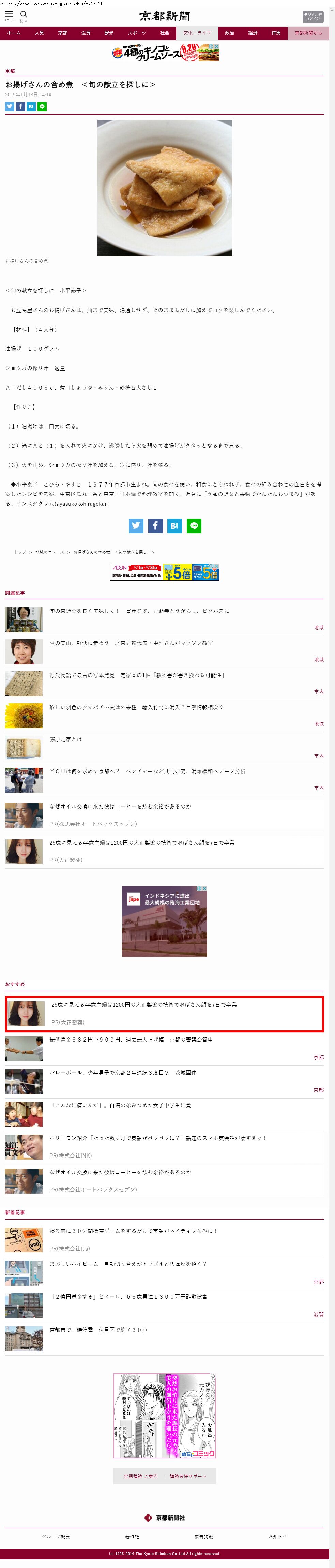Share via LINE icon below the title
335x1568 pixels.
pyautogui.click(x=42, y=106)
